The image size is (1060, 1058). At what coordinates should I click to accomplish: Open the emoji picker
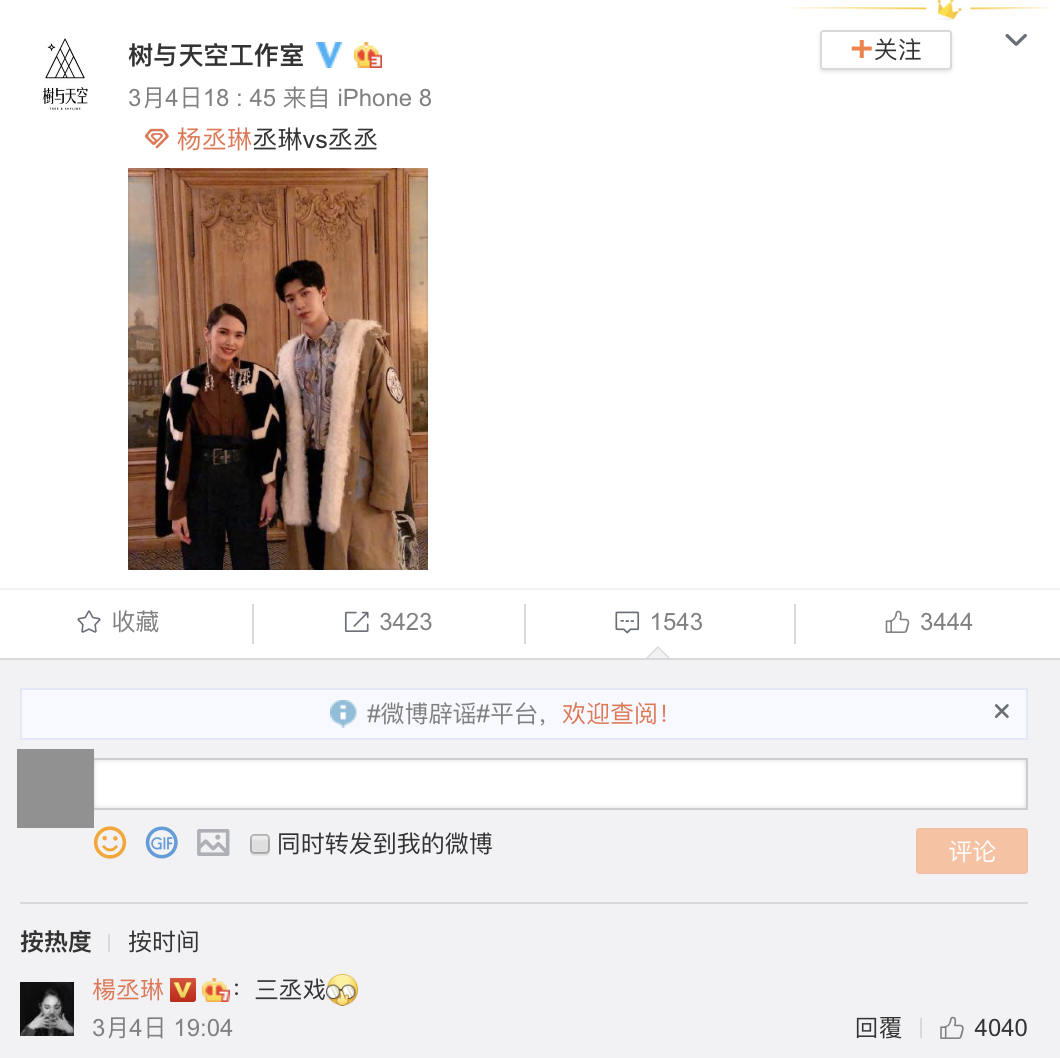[110, 842]
